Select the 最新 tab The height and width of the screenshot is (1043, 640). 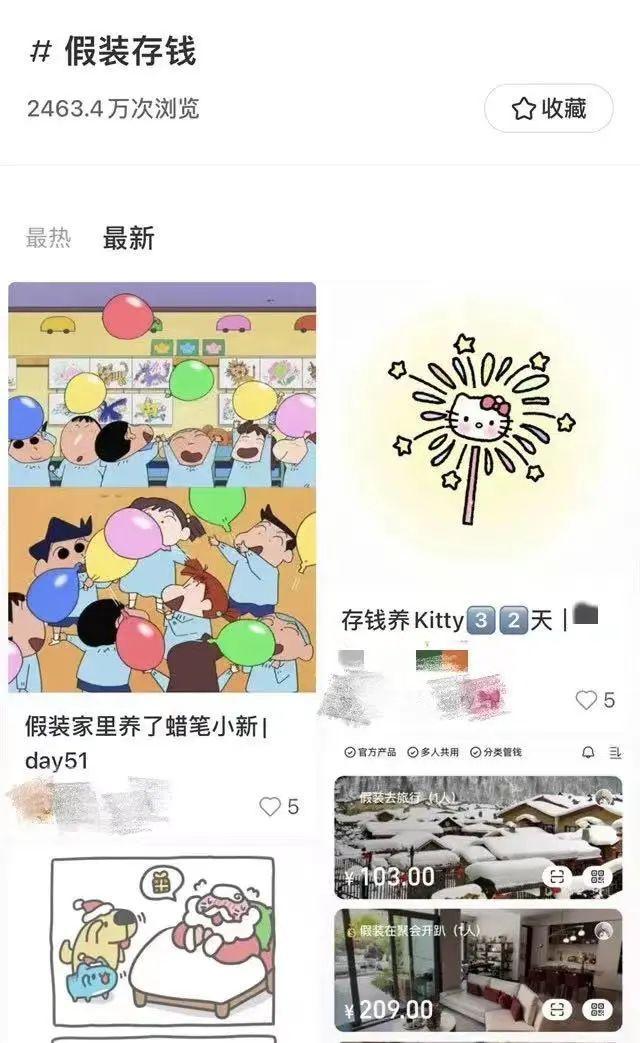pos(128,238)
